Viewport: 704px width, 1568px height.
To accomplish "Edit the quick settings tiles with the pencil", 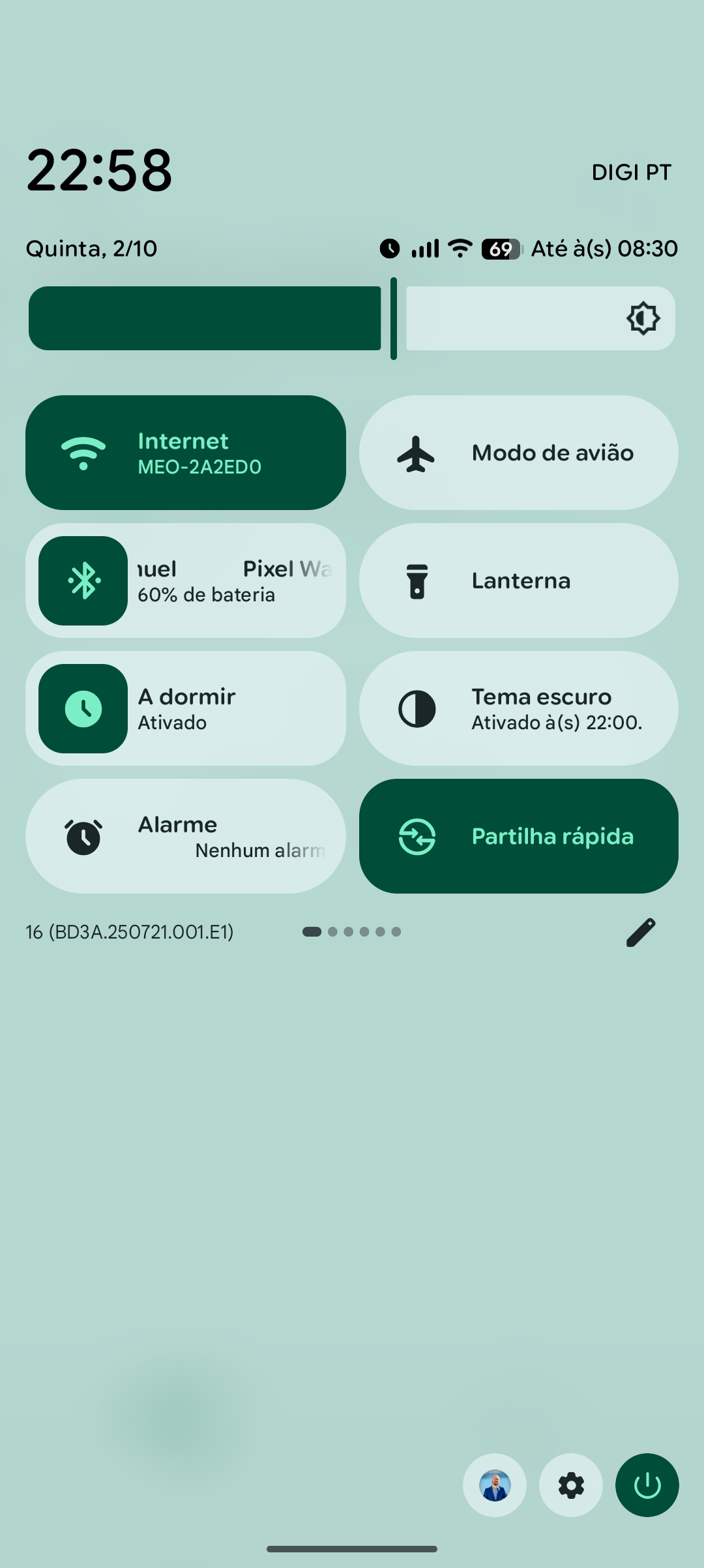I will [x=641, y=932].
